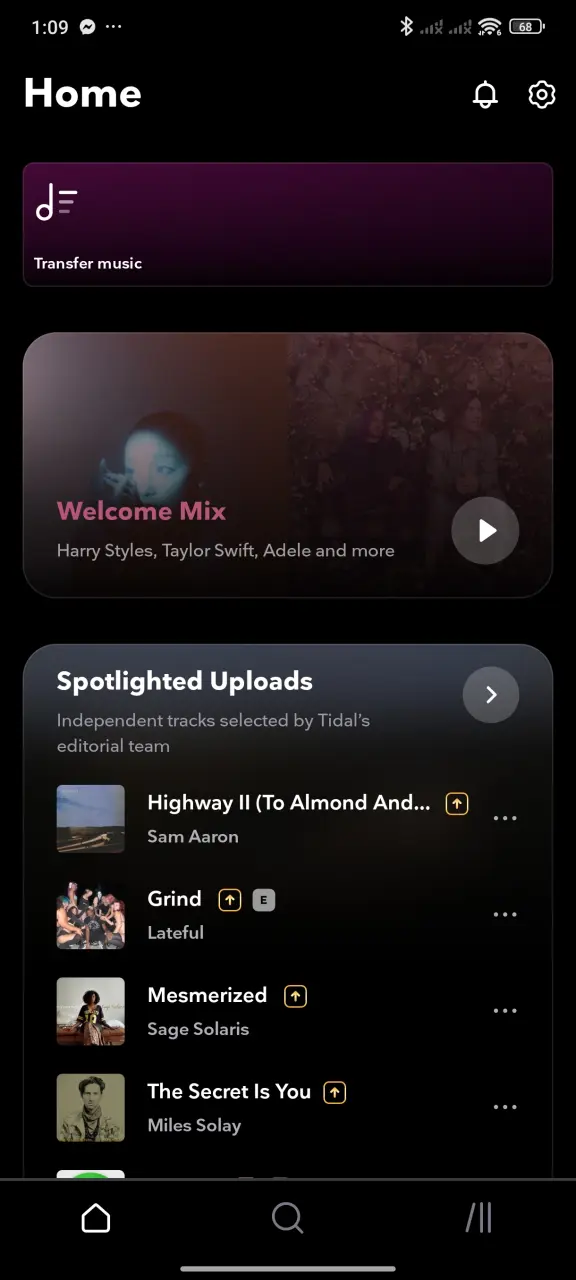Show options for The Secret Is You

coord(505,1107)
